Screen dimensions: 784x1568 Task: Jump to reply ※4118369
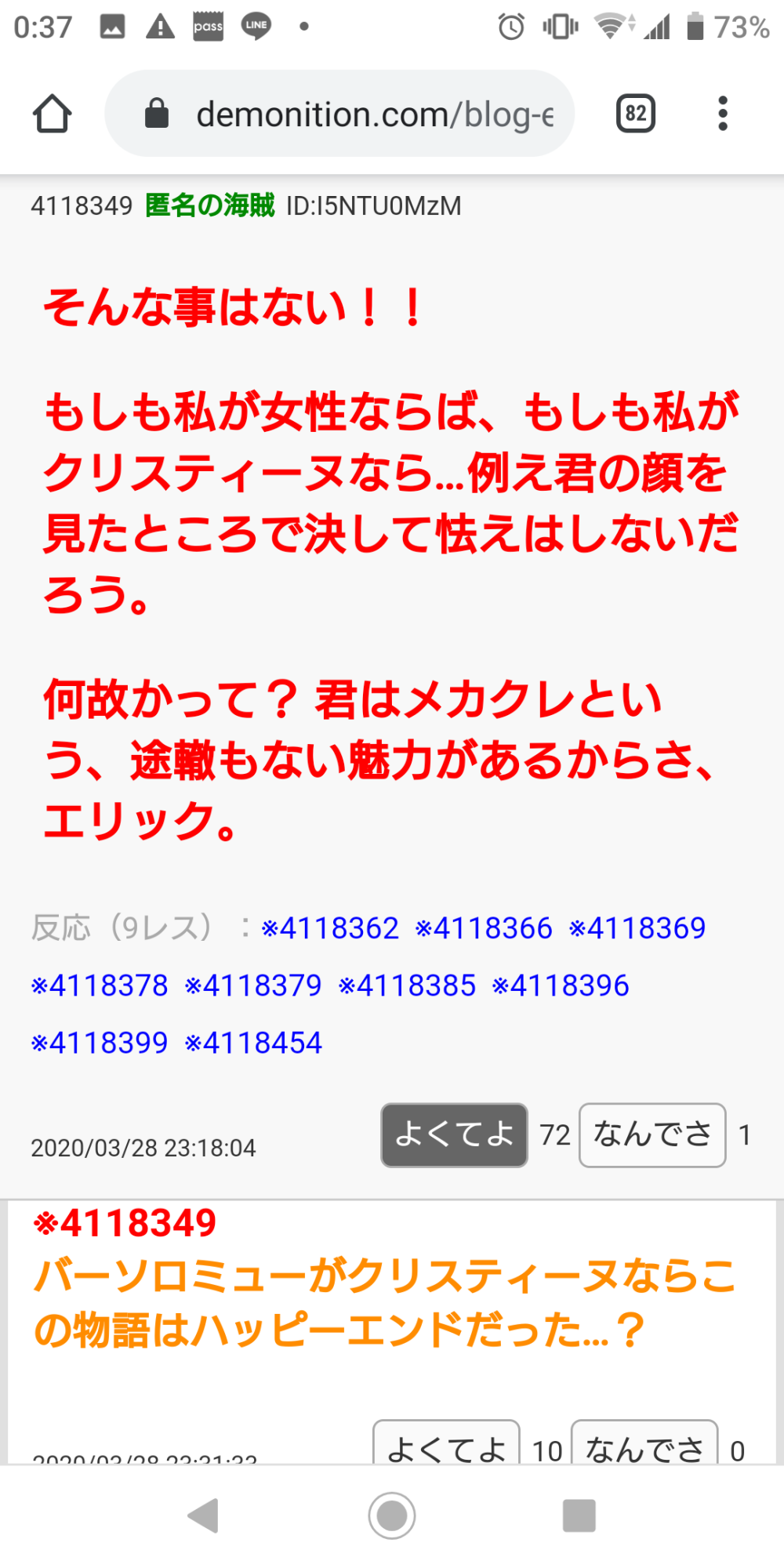click(637, 928)
